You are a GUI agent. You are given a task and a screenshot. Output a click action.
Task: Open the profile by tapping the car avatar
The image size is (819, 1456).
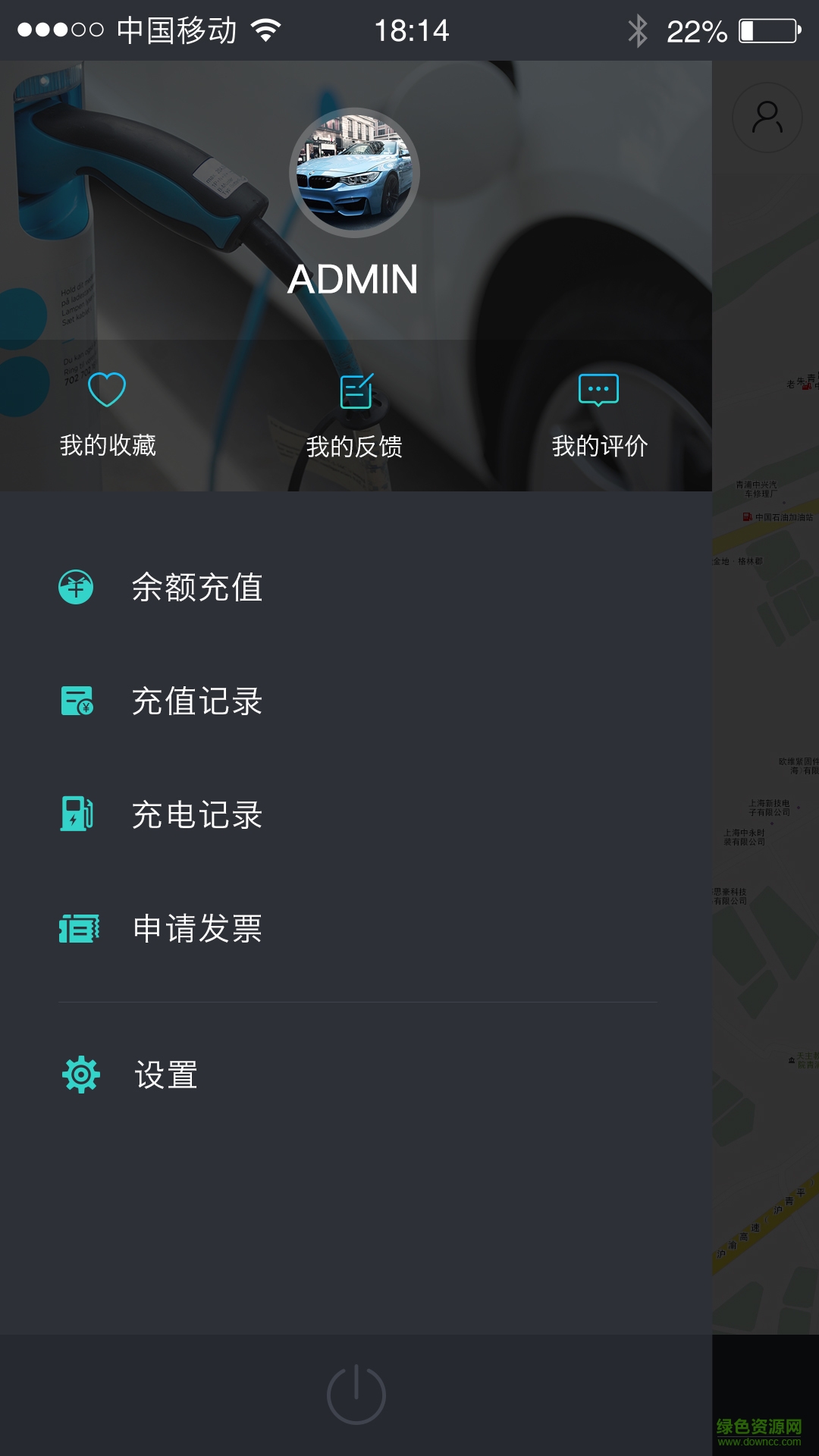tap(353, 172)
